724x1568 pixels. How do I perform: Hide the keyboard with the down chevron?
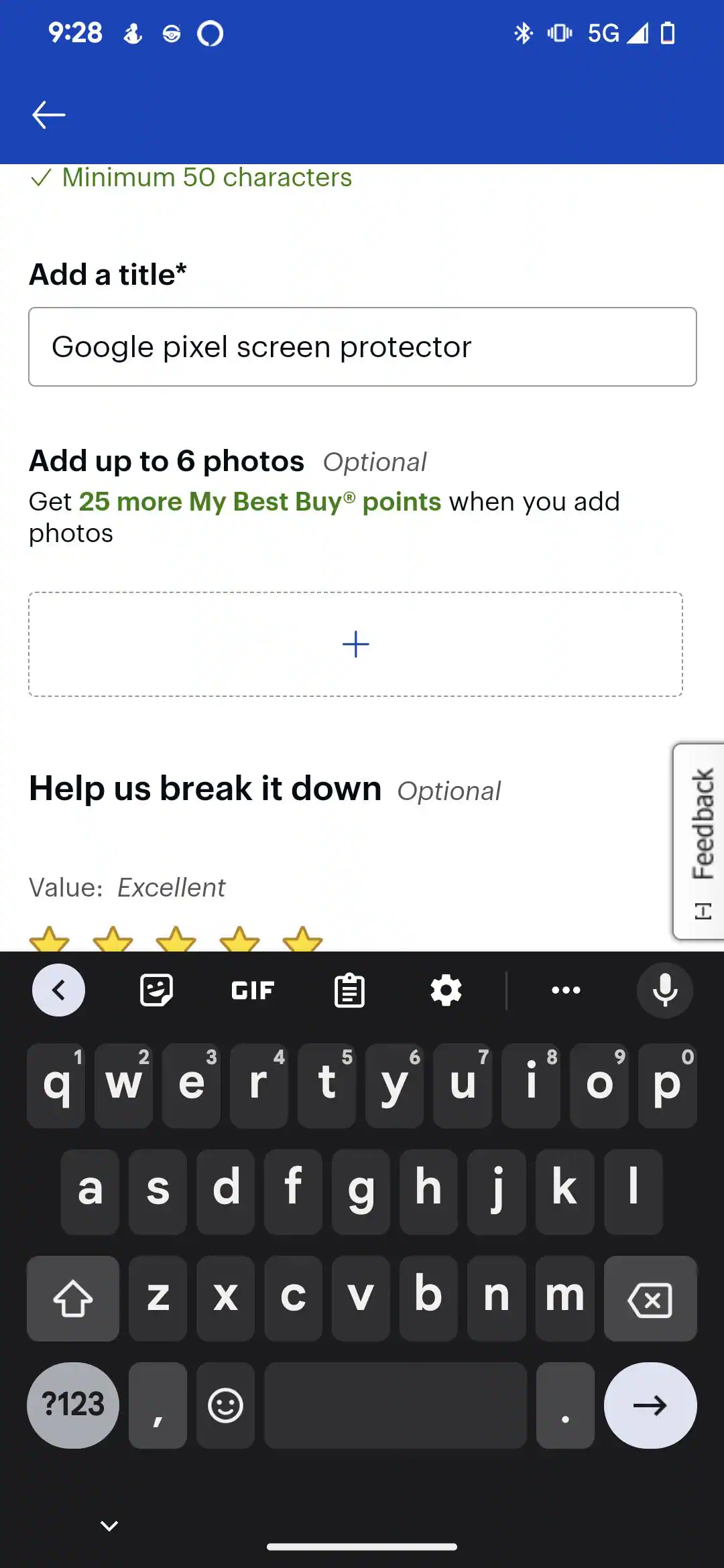[109, 1526]
